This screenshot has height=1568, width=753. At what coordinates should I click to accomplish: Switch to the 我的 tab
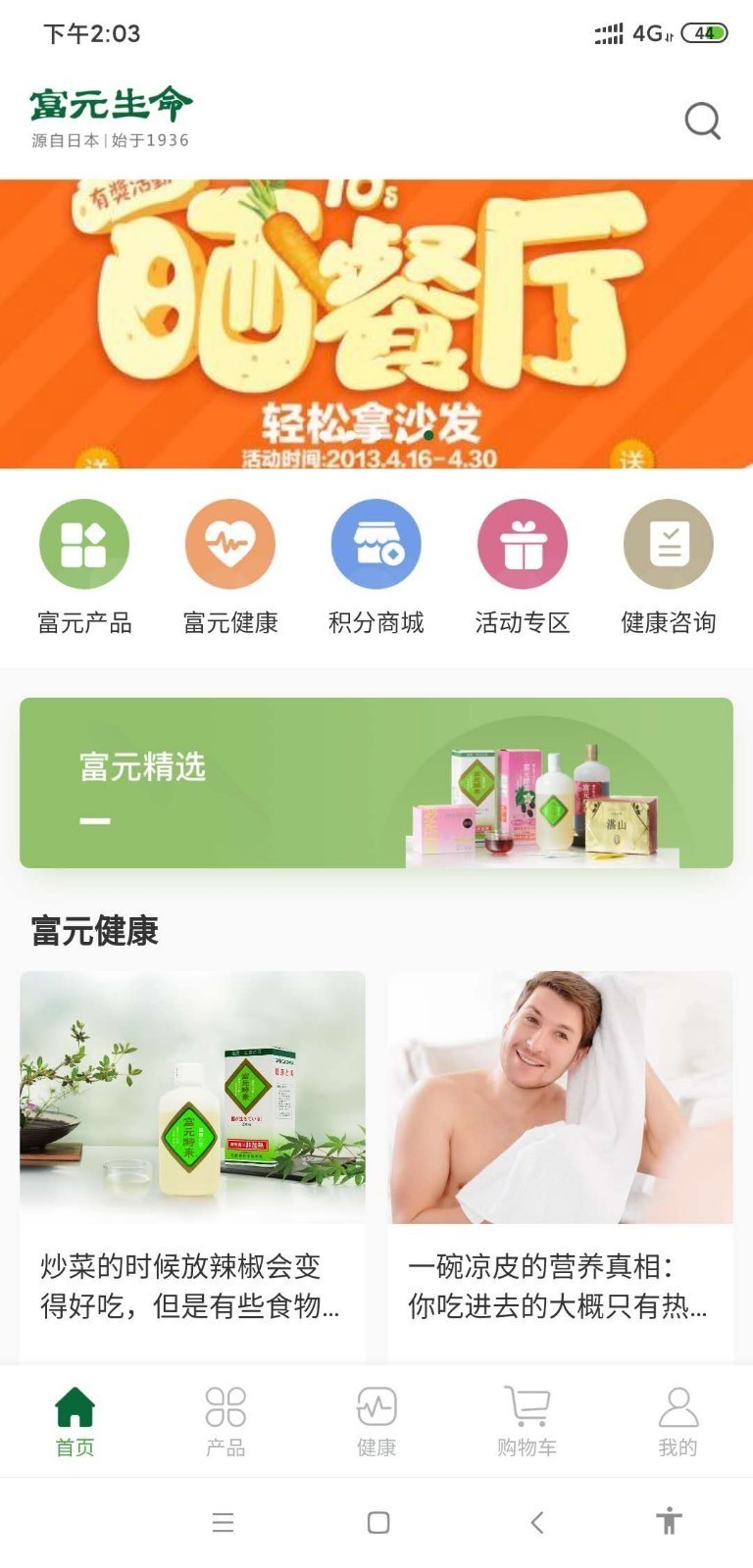click(678, 1421)
